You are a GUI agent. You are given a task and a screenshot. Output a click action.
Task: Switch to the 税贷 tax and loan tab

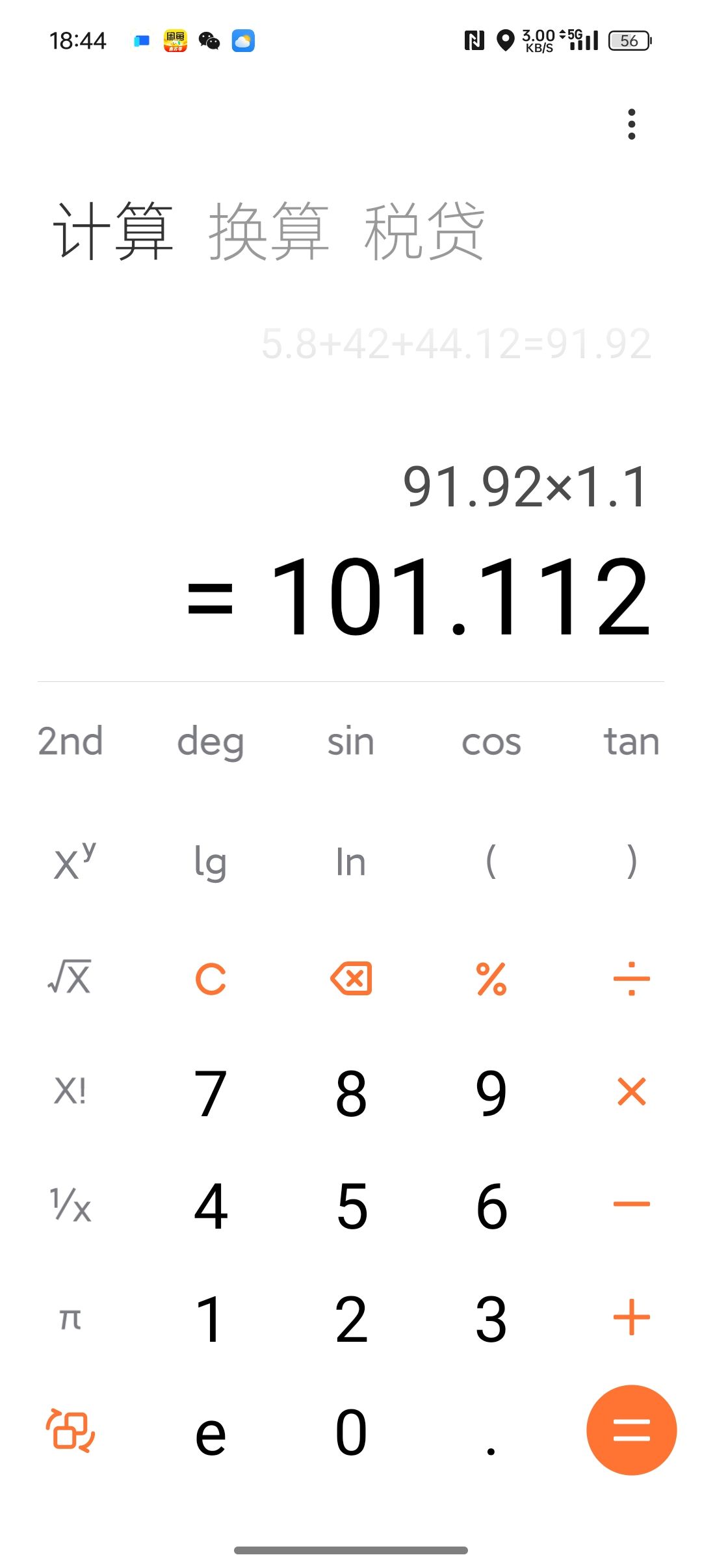424,231
